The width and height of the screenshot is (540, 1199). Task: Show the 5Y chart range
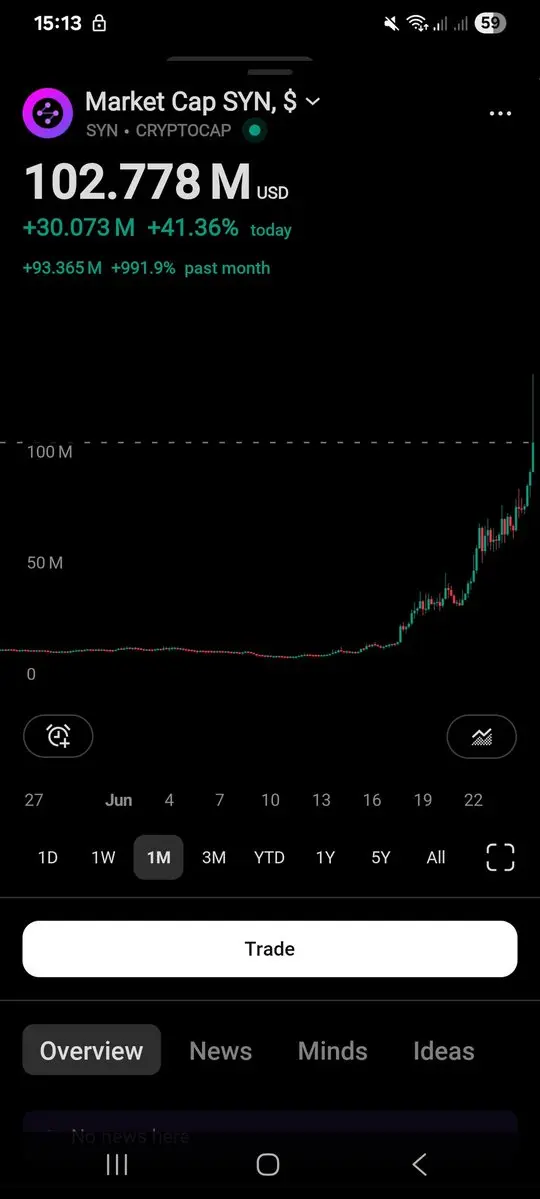pyautogui.click(x=380, y=857)
